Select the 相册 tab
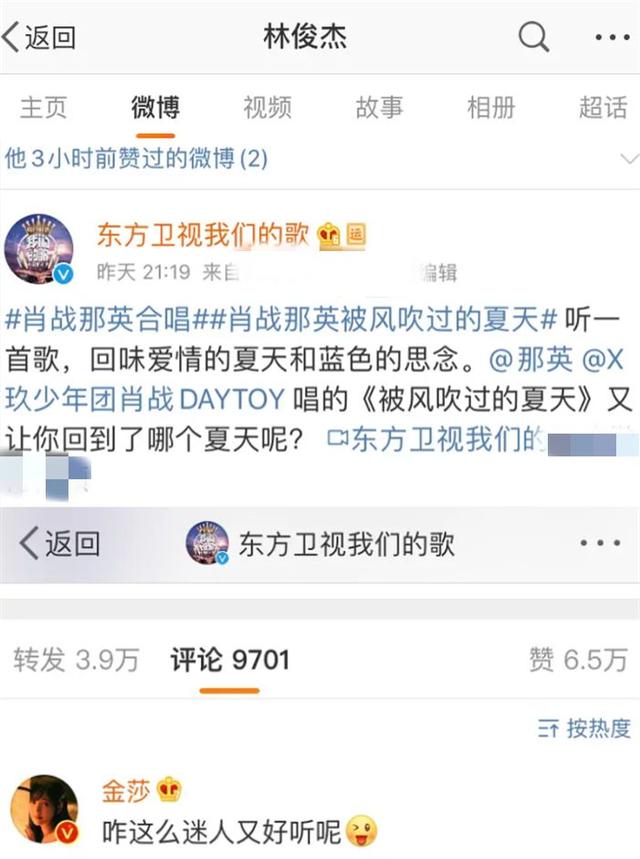640x859 pixels. (x=491, y=107)
